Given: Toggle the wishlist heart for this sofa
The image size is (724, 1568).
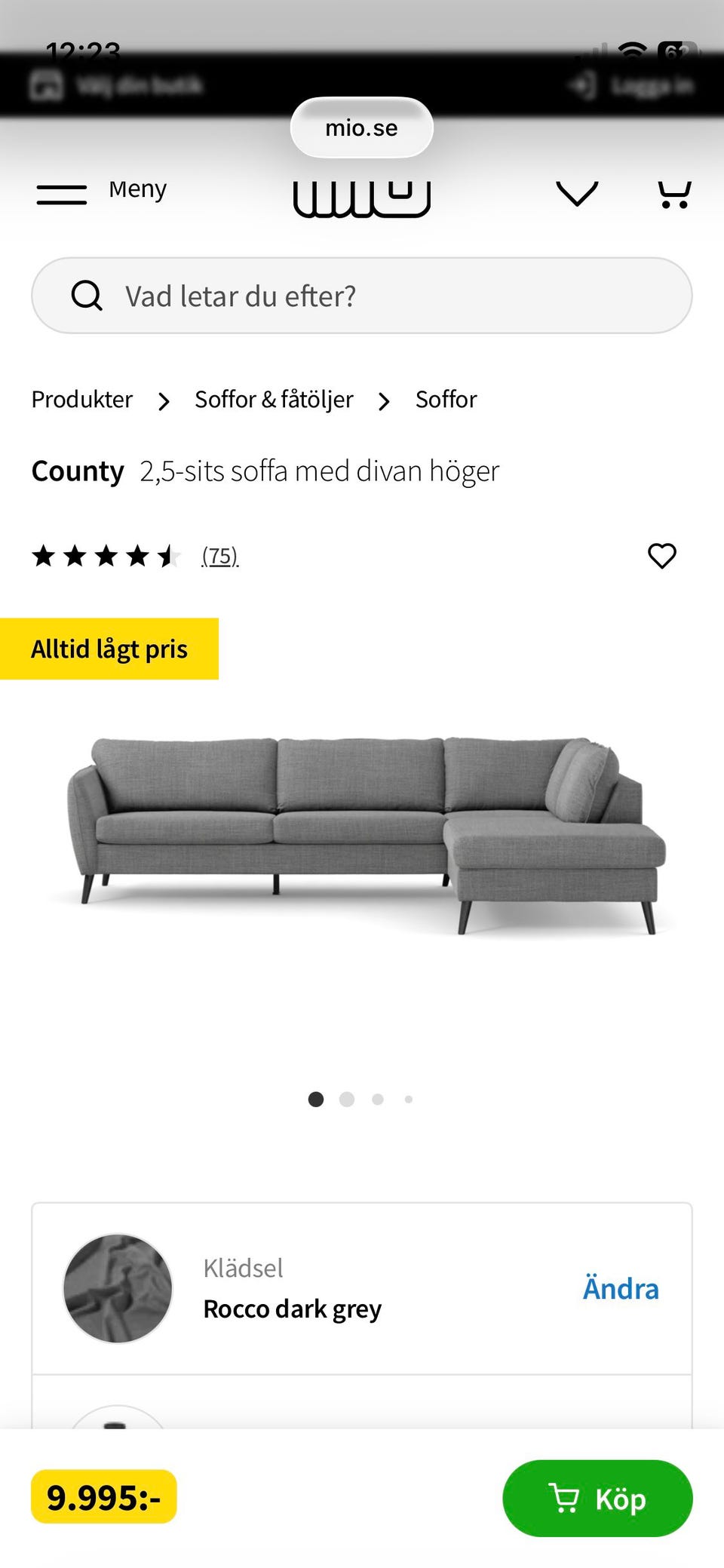Looking at the screenshot, I should tap(661, 556).
